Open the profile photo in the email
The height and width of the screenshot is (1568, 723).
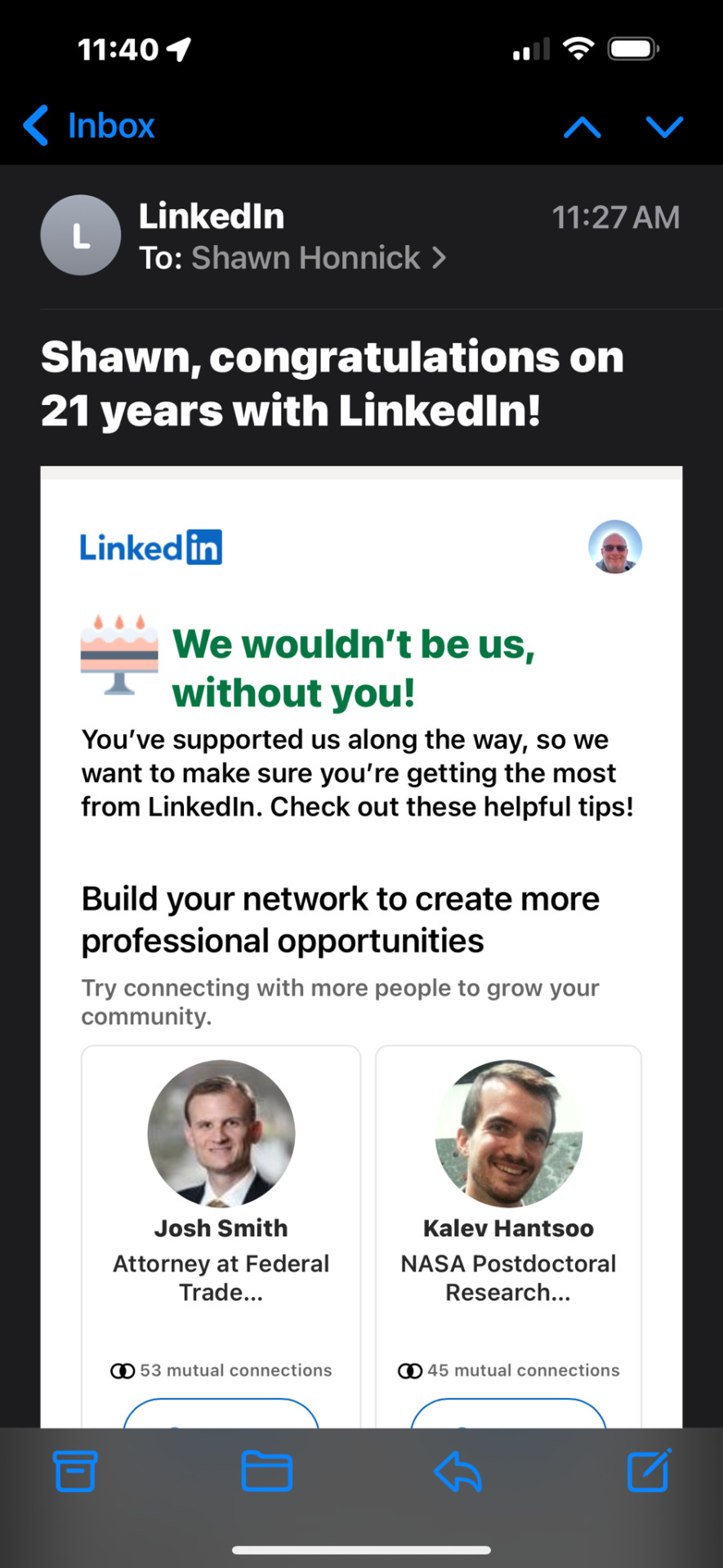tap(614, 546)
